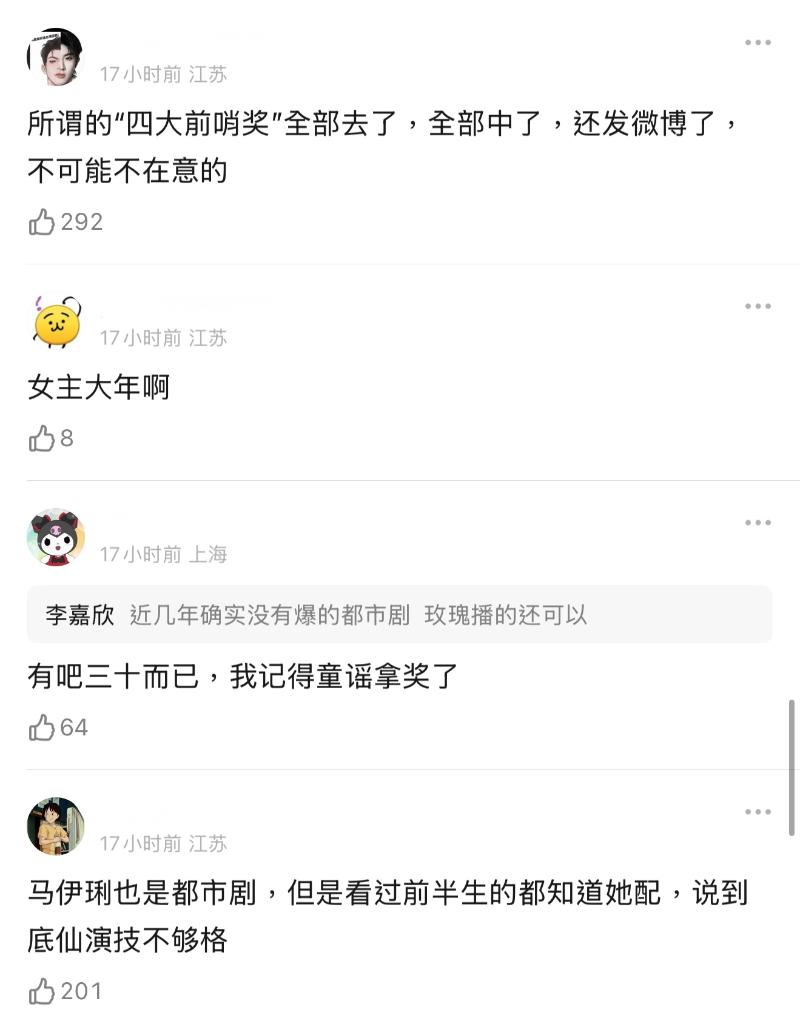Image resolution: width=800 pixels, height=1021 pixels.
Task: Open profile of the 马伊琍 comment author
Action: click(x=56, y=827)
